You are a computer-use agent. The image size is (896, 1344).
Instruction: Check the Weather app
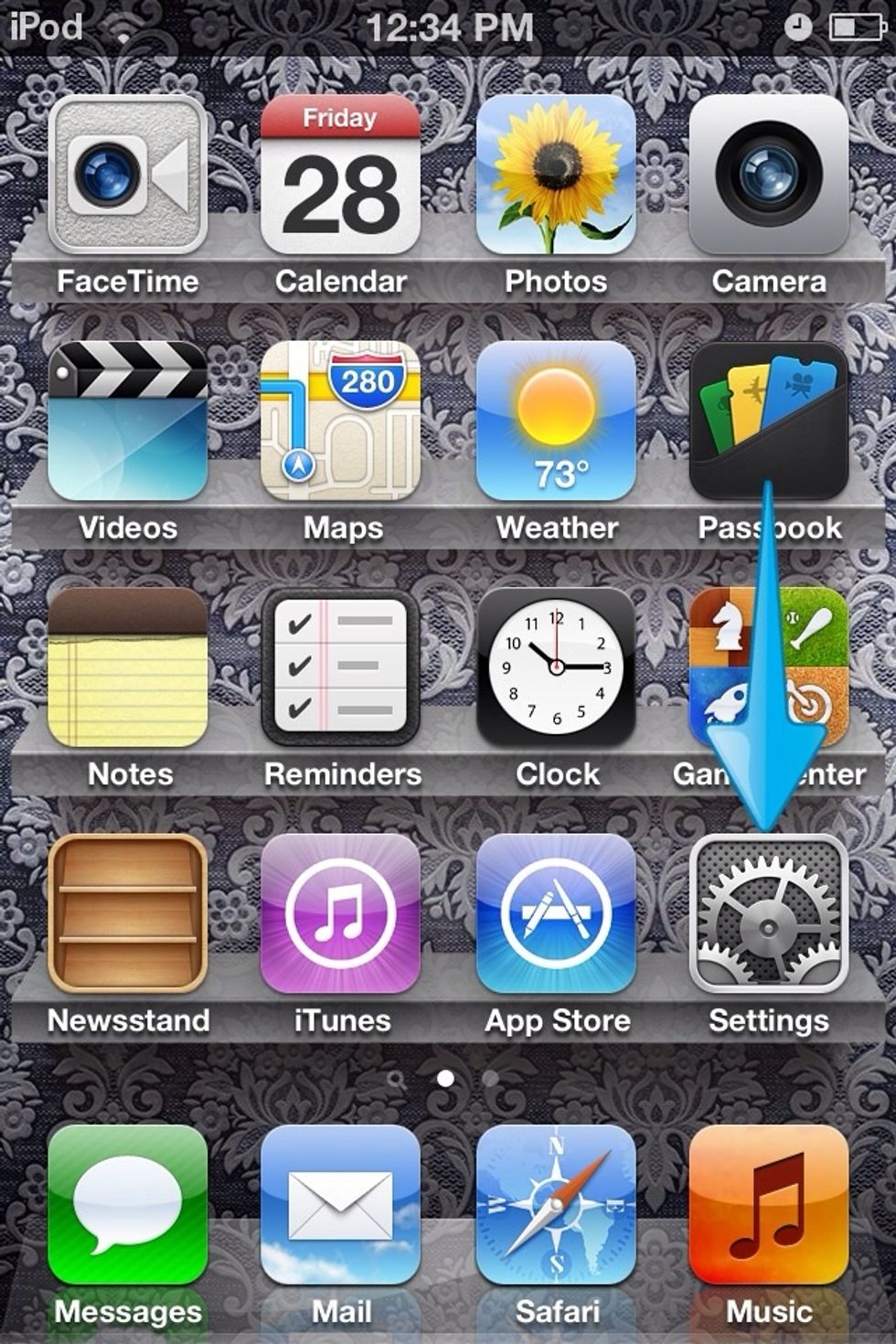556,421
